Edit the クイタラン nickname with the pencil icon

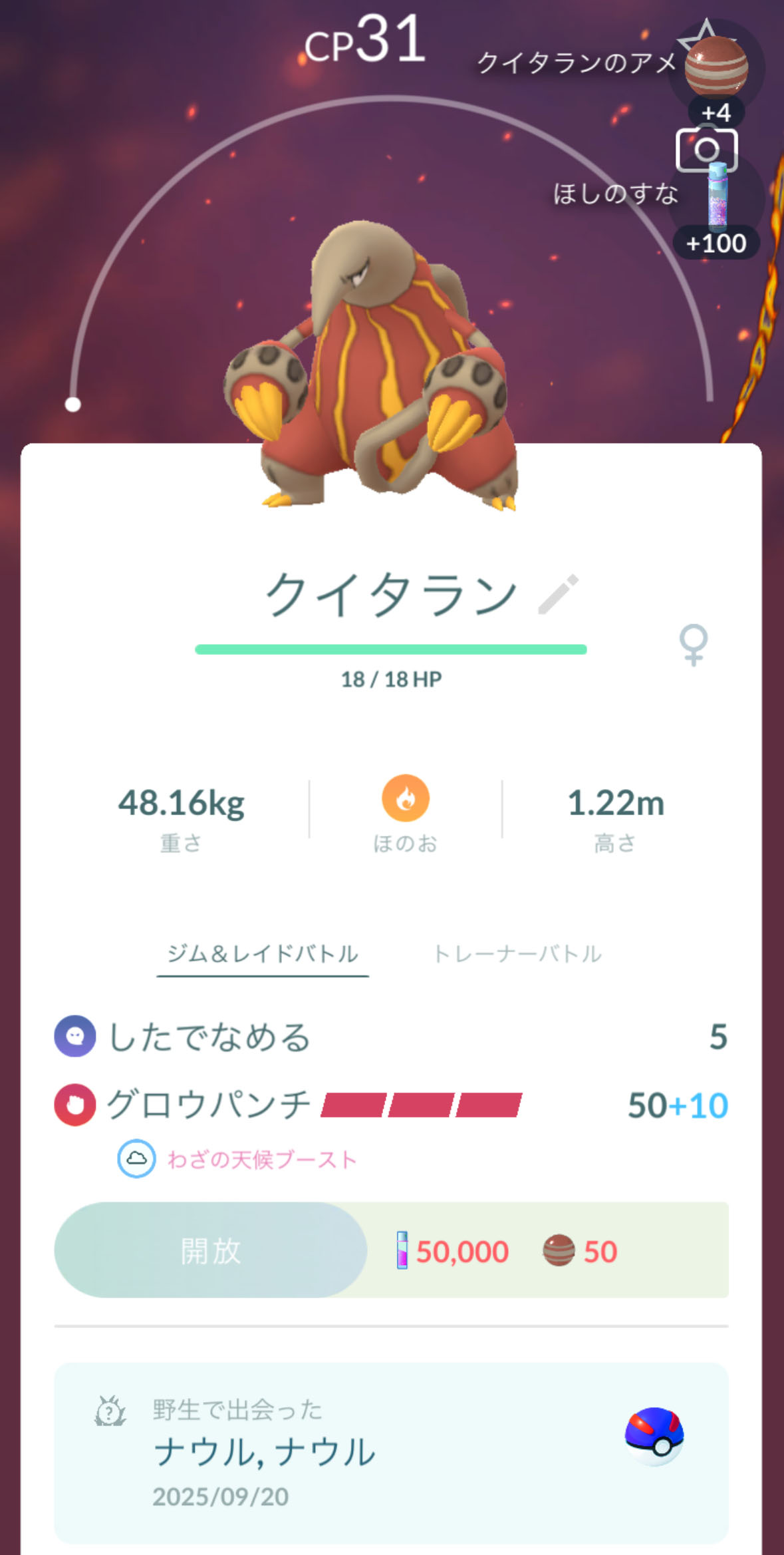[558, 594]
